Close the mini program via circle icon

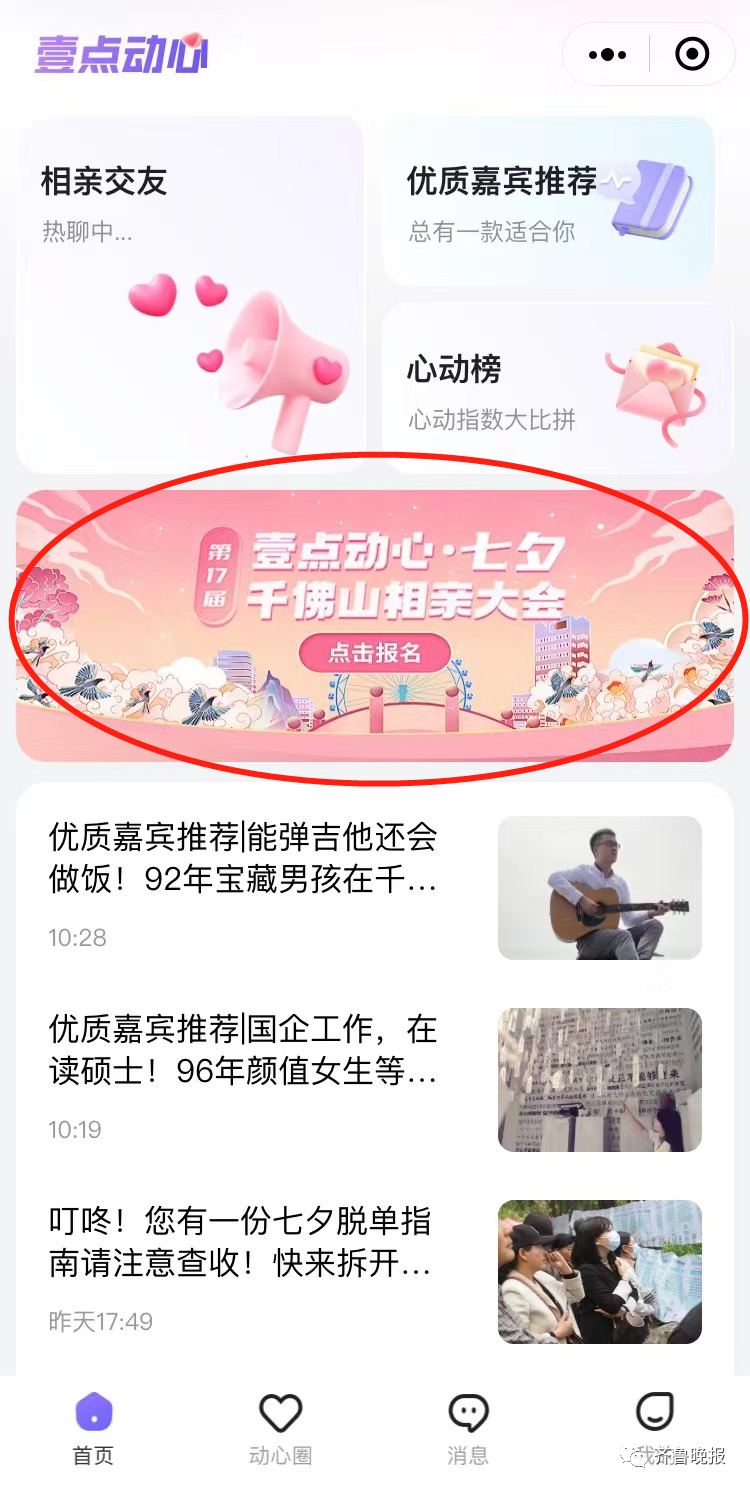coord(692,55)
